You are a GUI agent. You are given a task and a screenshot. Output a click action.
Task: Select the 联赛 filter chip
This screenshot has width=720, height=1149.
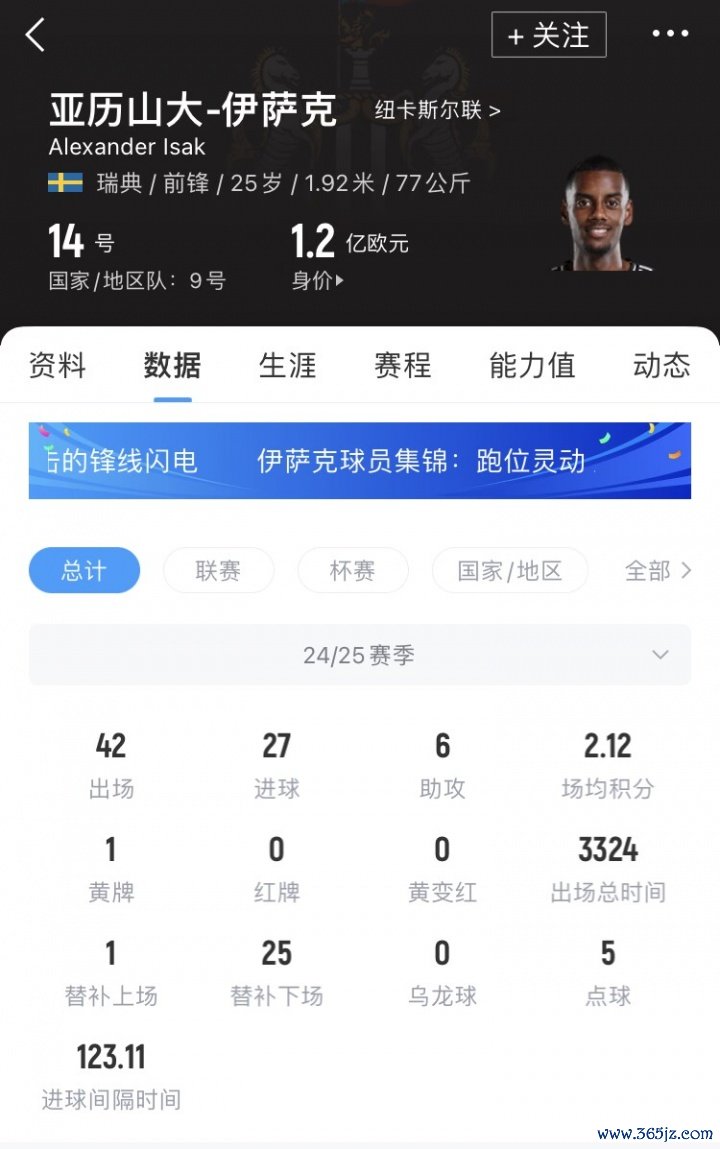click(218, 571)
